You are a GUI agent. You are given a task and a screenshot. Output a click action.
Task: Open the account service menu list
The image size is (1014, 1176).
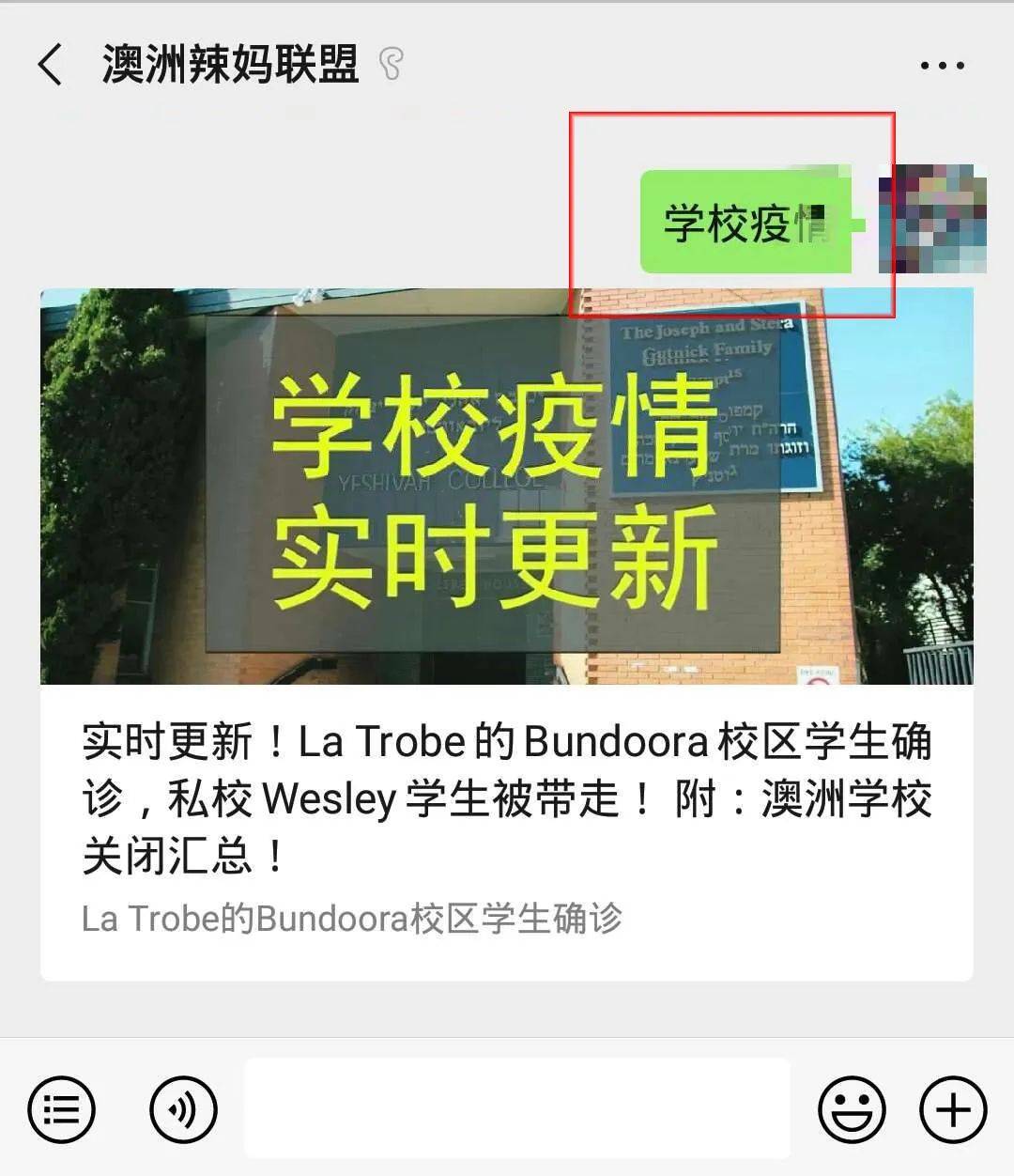pos(62,1109)
